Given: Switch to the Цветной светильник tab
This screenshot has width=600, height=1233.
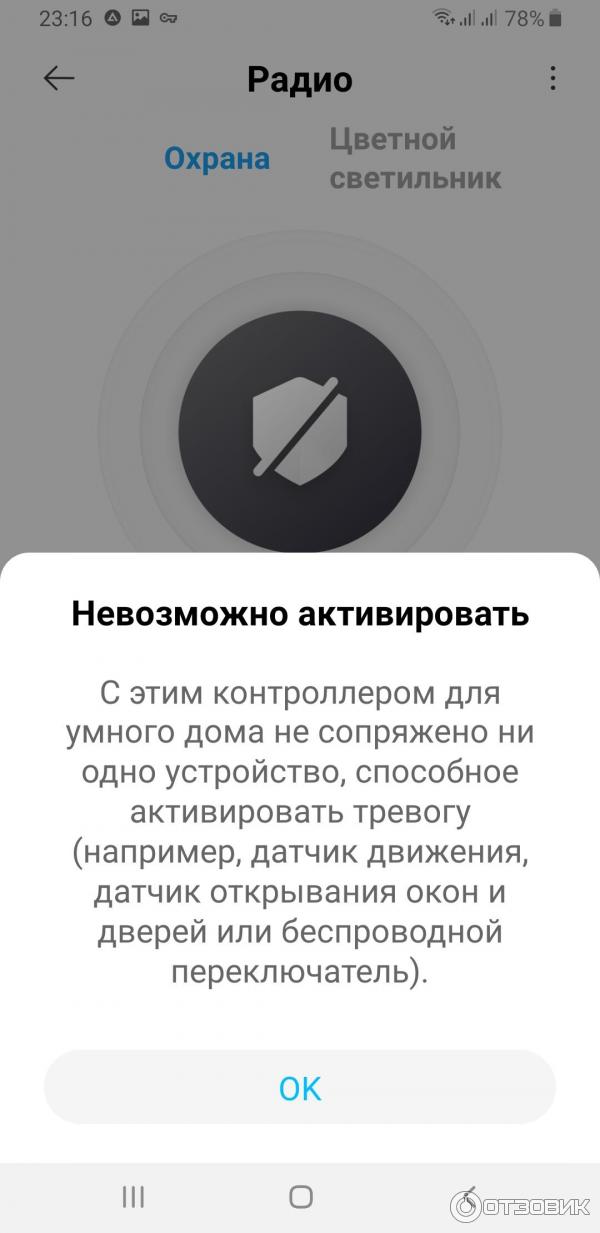Looking at the screenshot, I should [415, 158].
